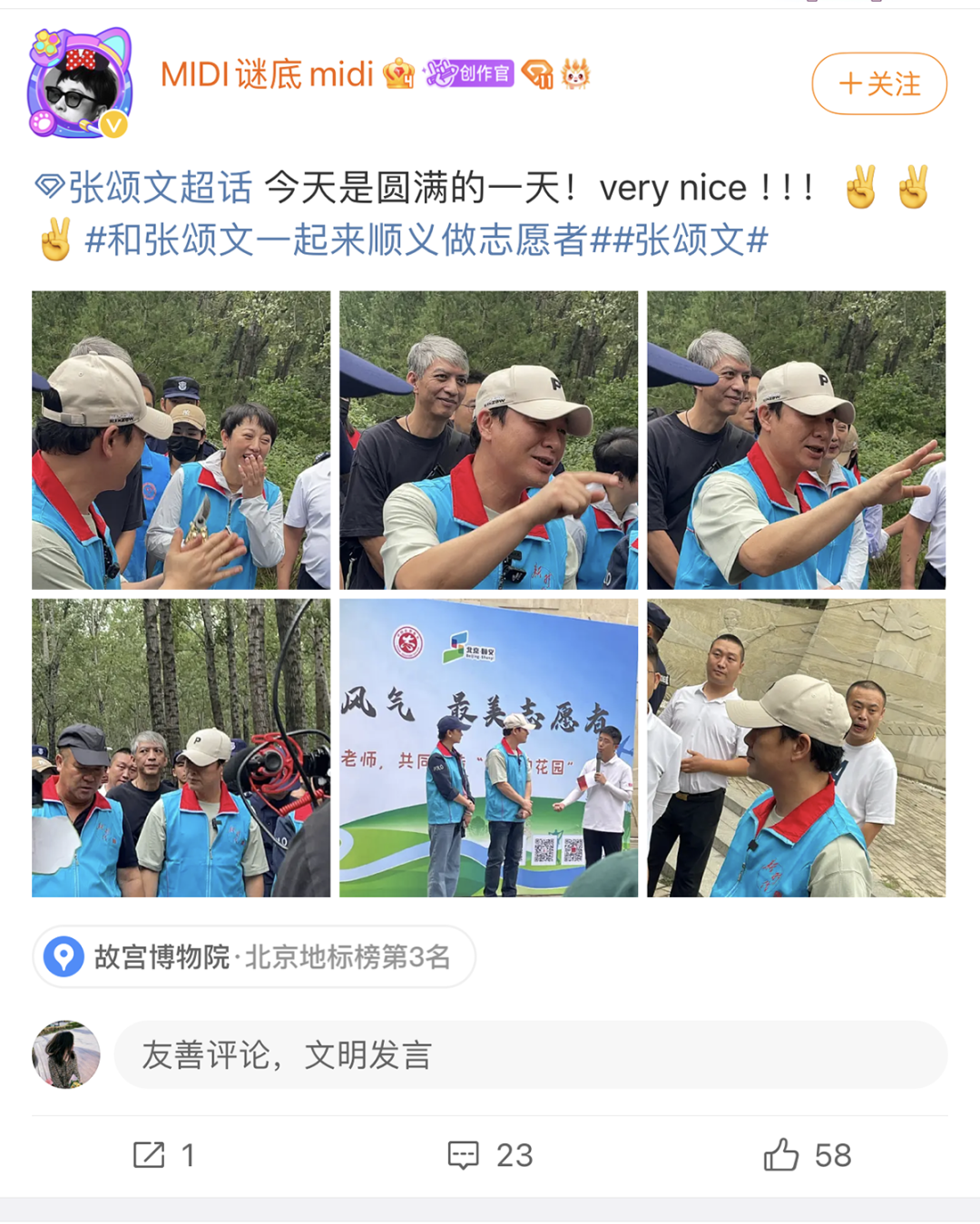The image size is (980, 1224).
Task: View the photo of the man in a cap pointing
Action: (488, 440)
